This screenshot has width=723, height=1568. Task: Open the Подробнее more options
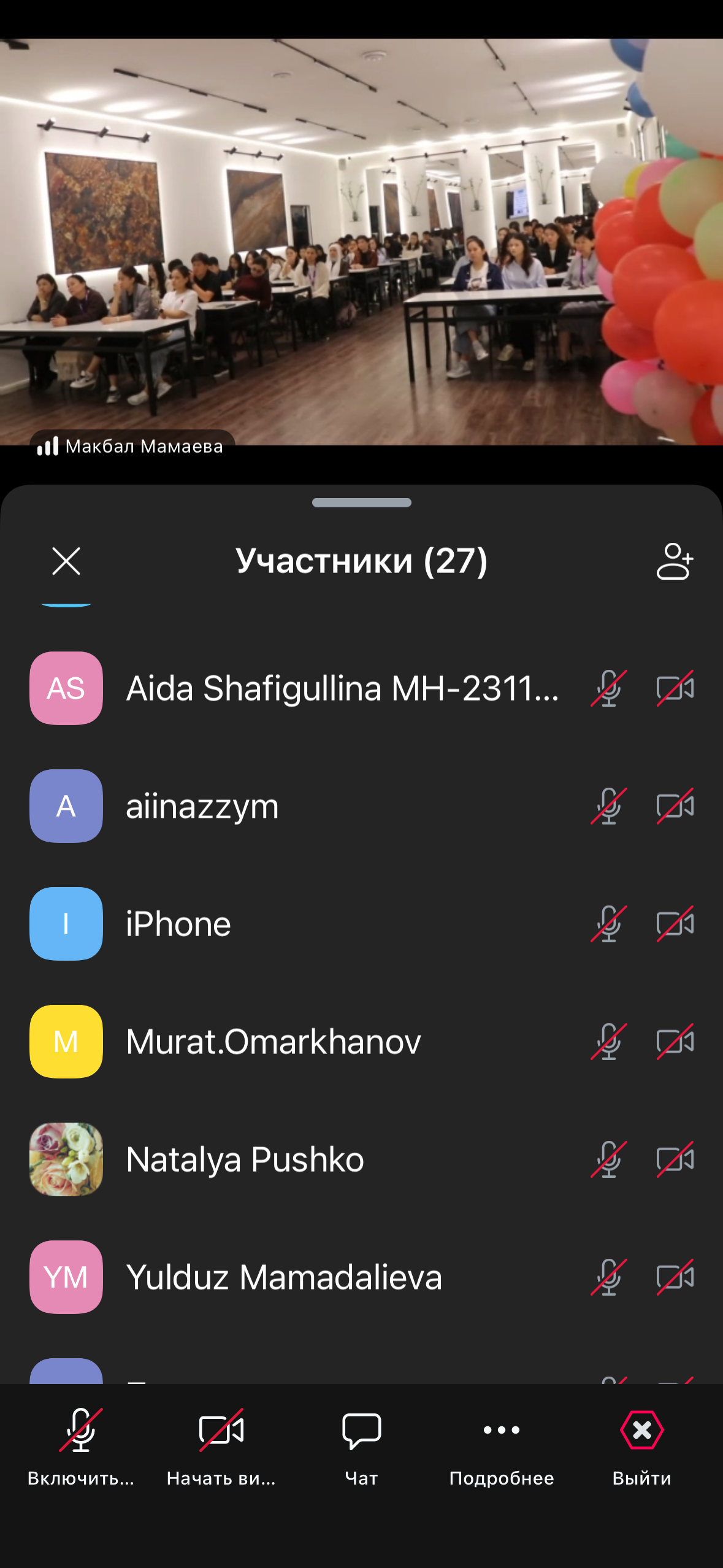click(502, 1447)
